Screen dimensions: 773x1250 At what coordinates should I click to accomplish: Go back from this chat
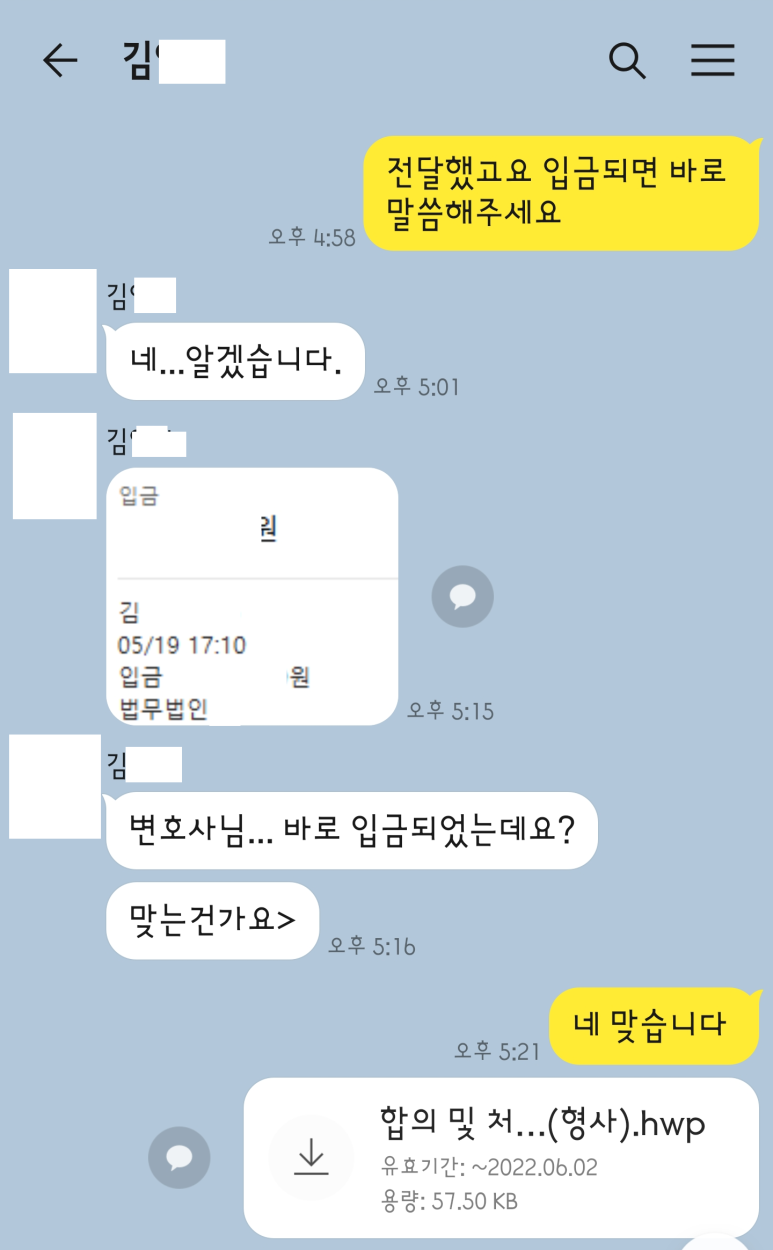tap(59, 61)
